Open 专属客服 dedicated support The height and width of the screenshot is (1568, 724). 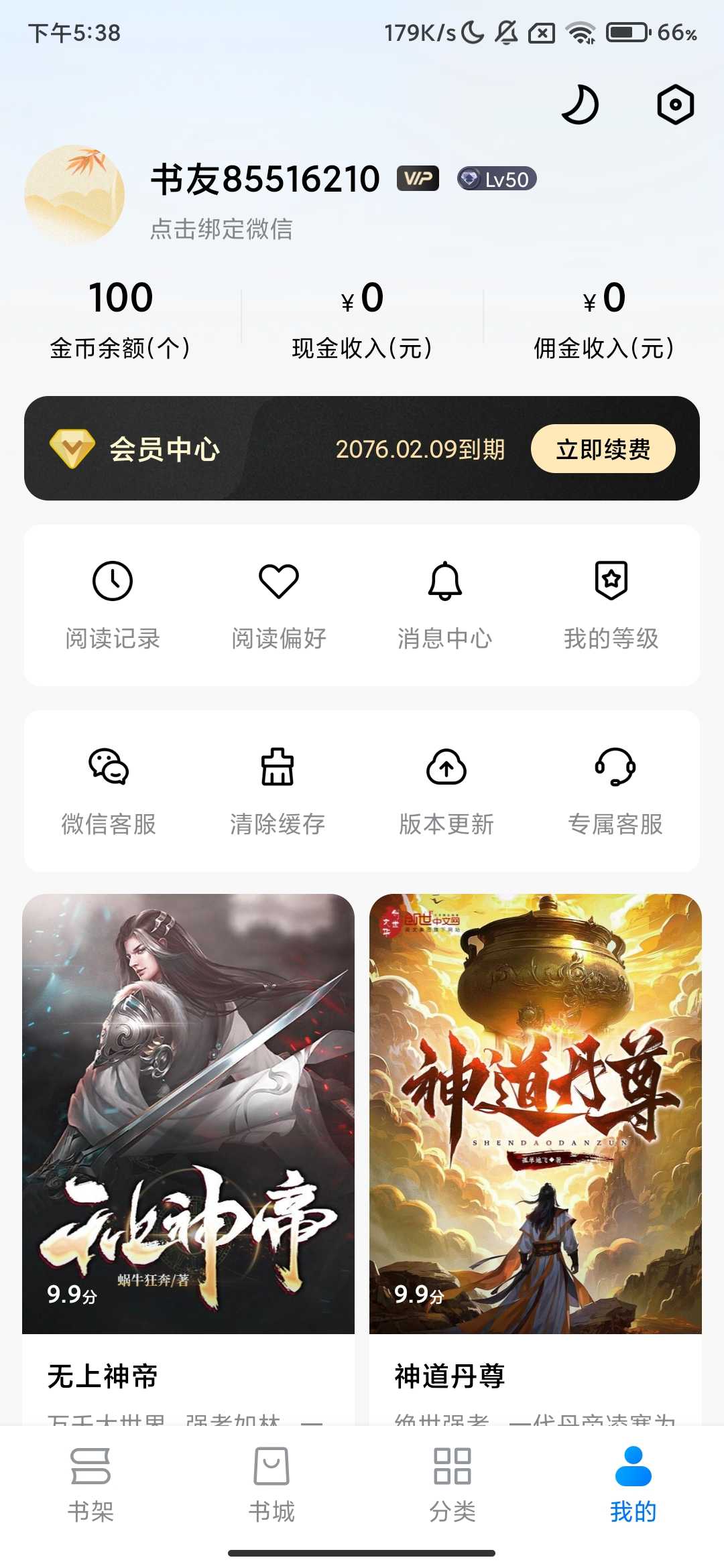(x=615, y=791)
